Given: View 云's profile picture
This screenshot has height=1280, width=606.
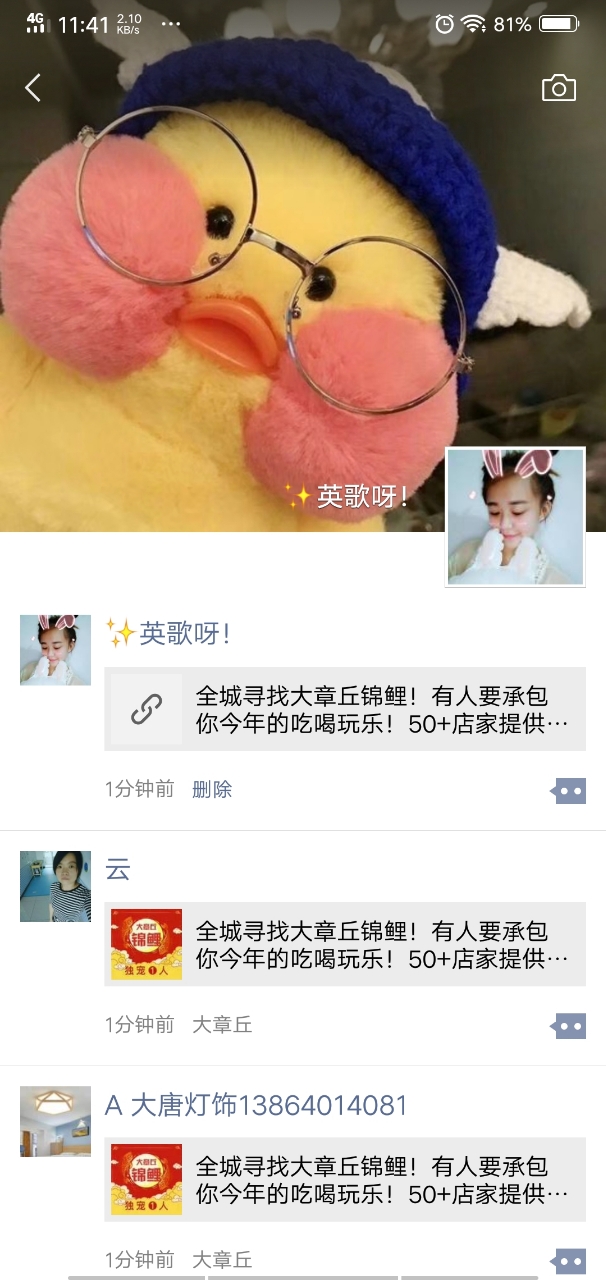Looking at the screenshot, I should (x=55, y=886).
